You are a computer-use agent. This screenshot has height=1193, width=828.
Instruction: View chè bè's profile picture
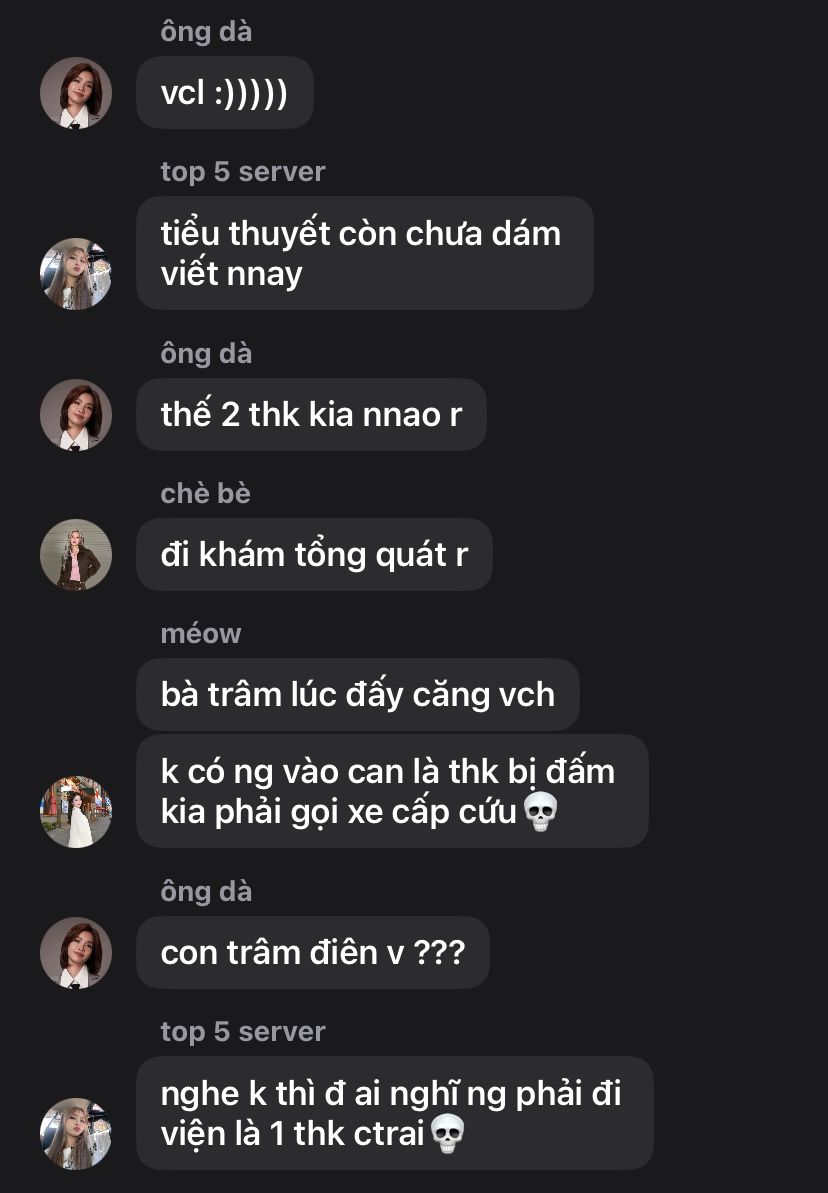76,555
